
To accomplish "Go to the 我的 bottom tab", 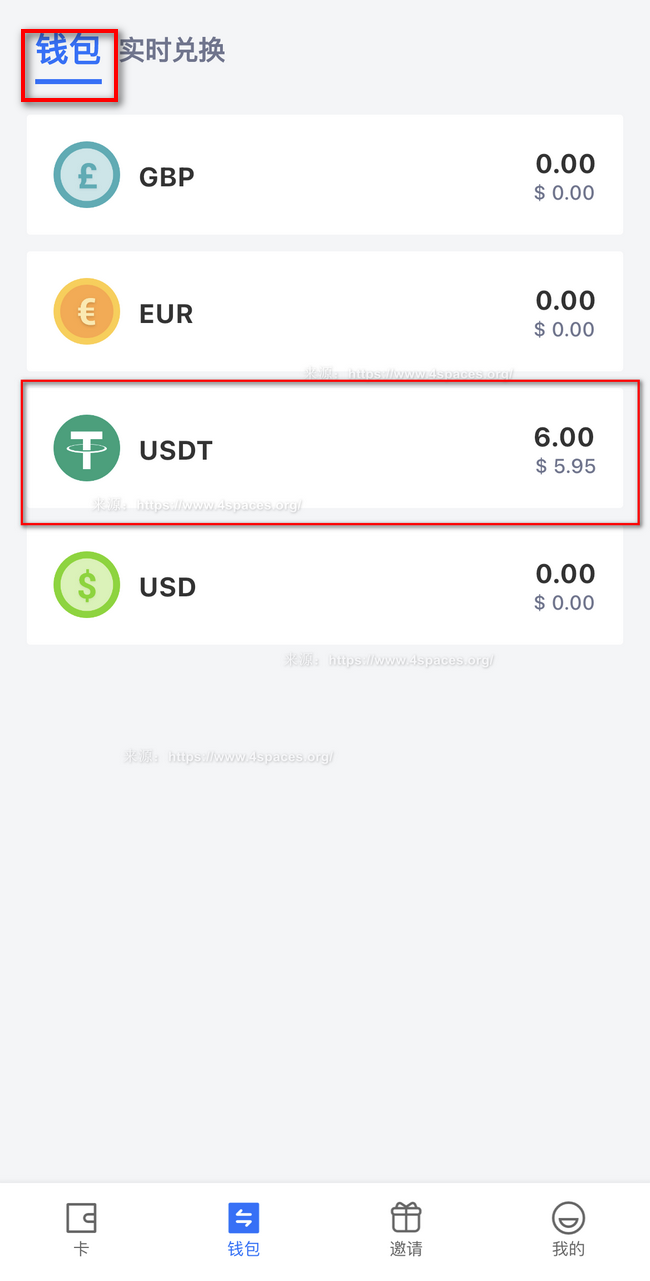I will (568, 1229).
